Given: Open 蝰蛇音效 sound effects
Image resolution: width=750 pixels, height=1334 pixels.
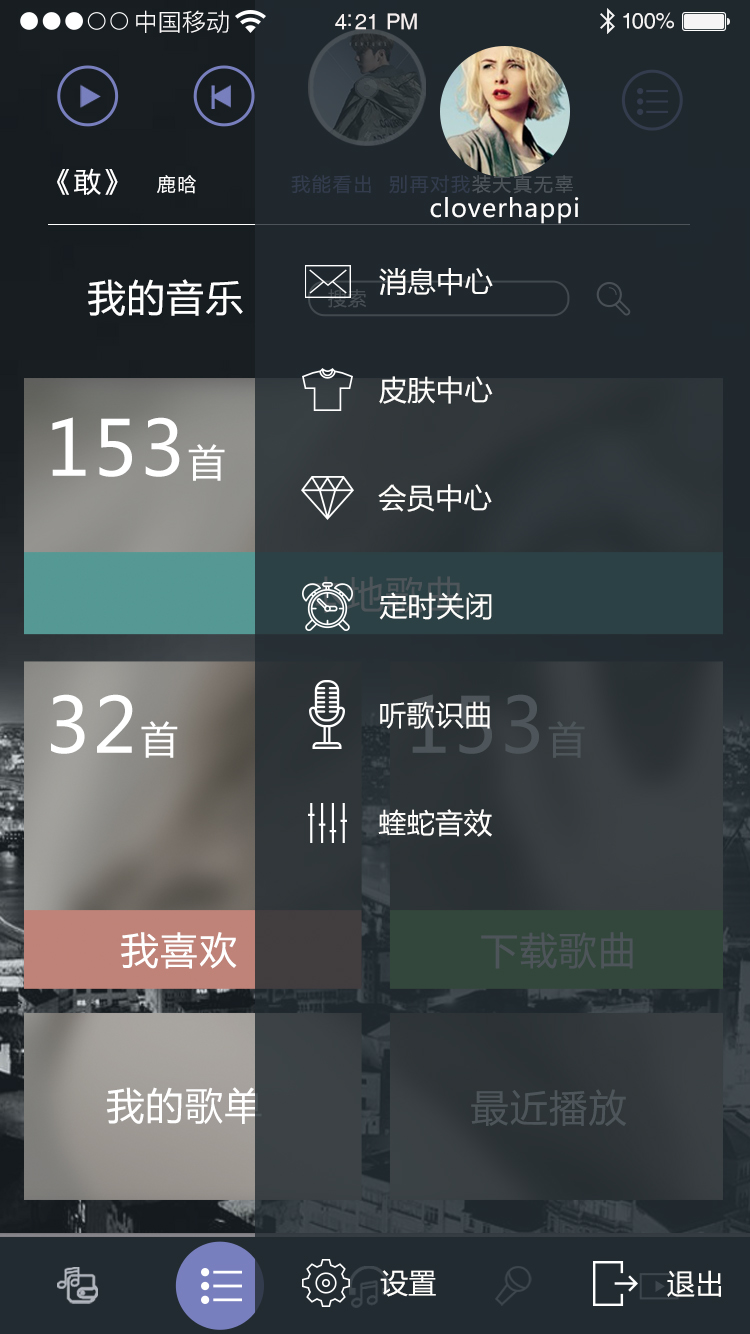Looking at the screenshot, I should pos(398,823).
